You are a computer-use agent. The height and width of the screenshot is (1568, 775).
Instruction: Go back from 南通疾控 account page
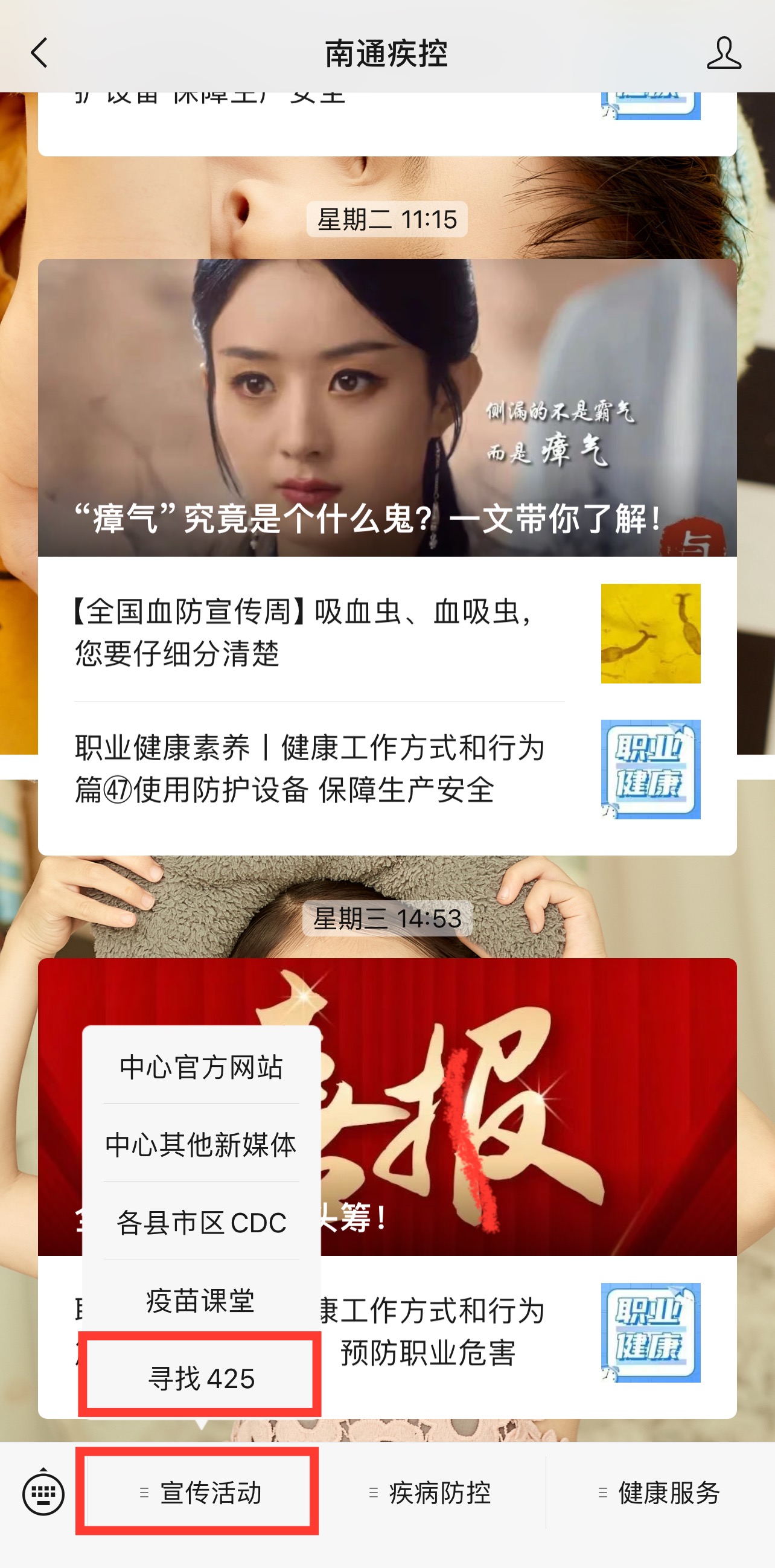40,53
